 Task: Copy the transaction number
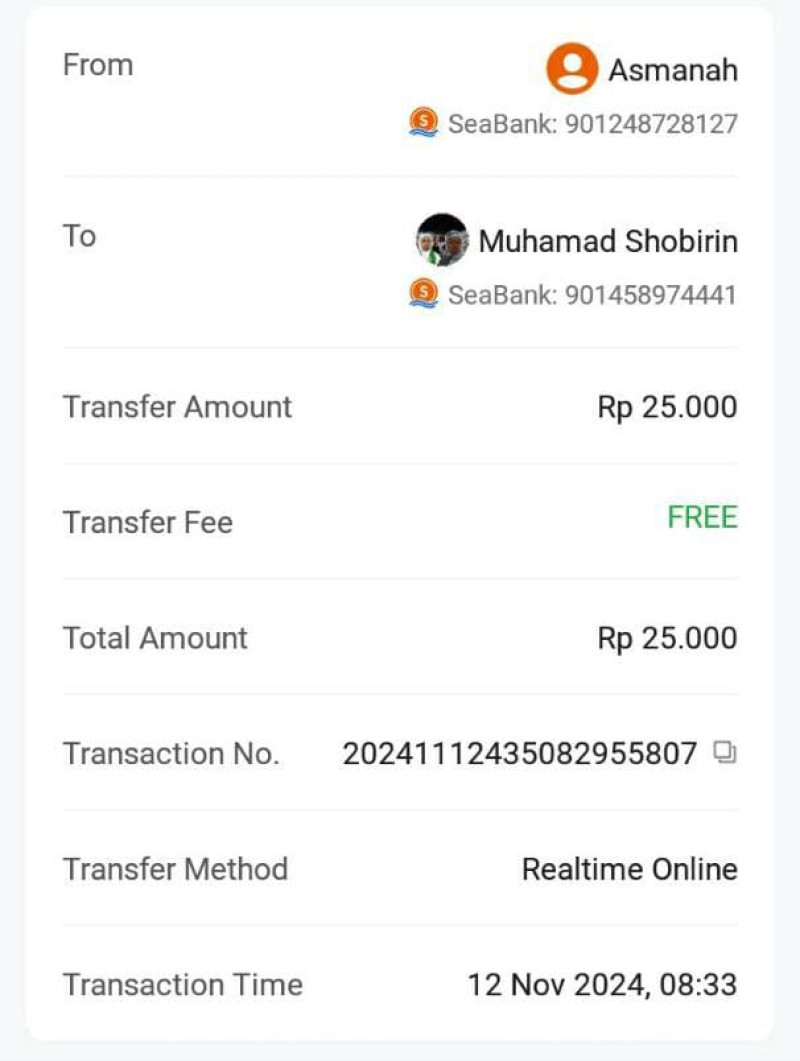click(x=725, y=752)
